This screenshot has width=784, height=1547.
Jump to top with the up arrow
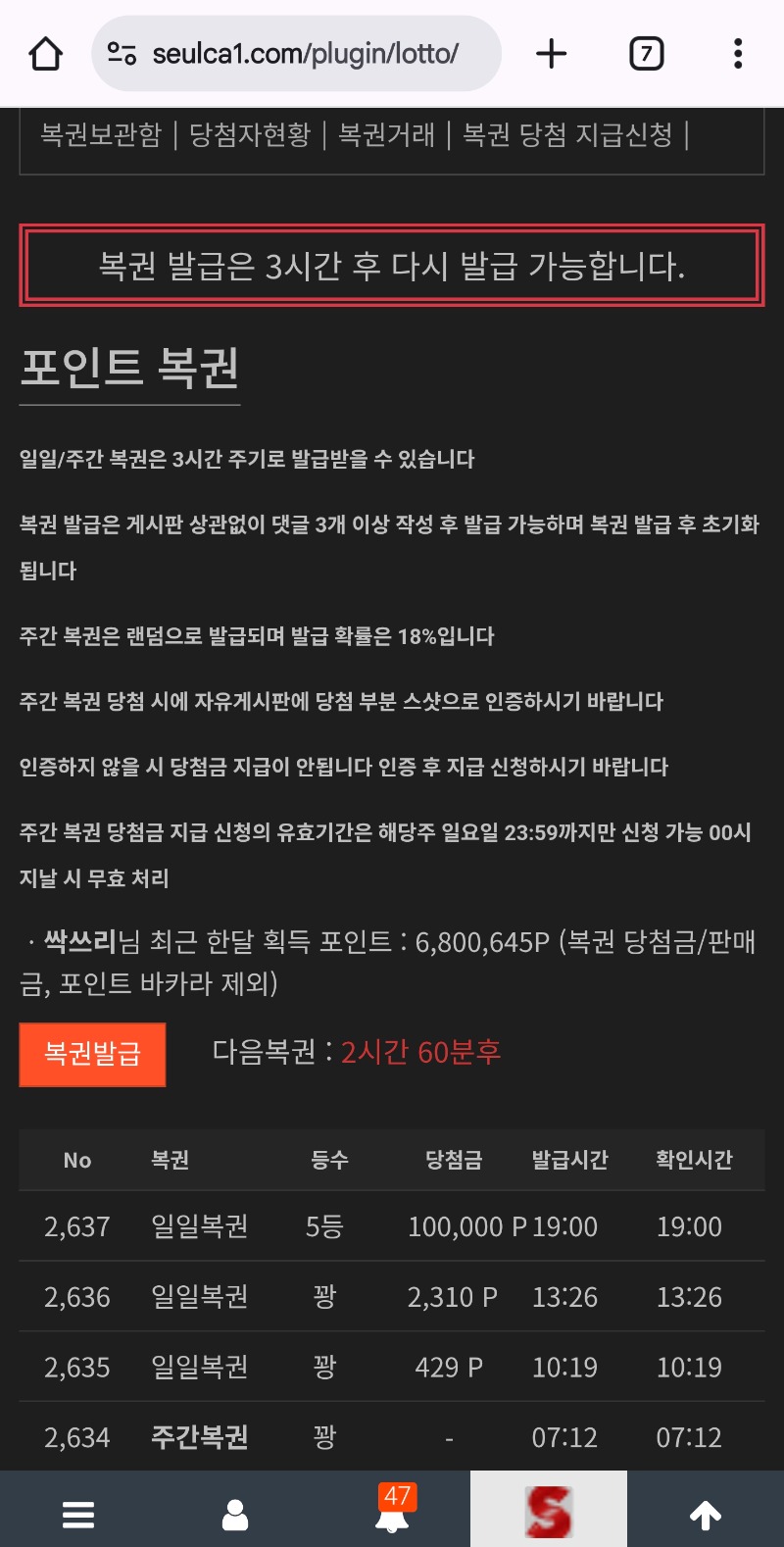point(706,1515)
